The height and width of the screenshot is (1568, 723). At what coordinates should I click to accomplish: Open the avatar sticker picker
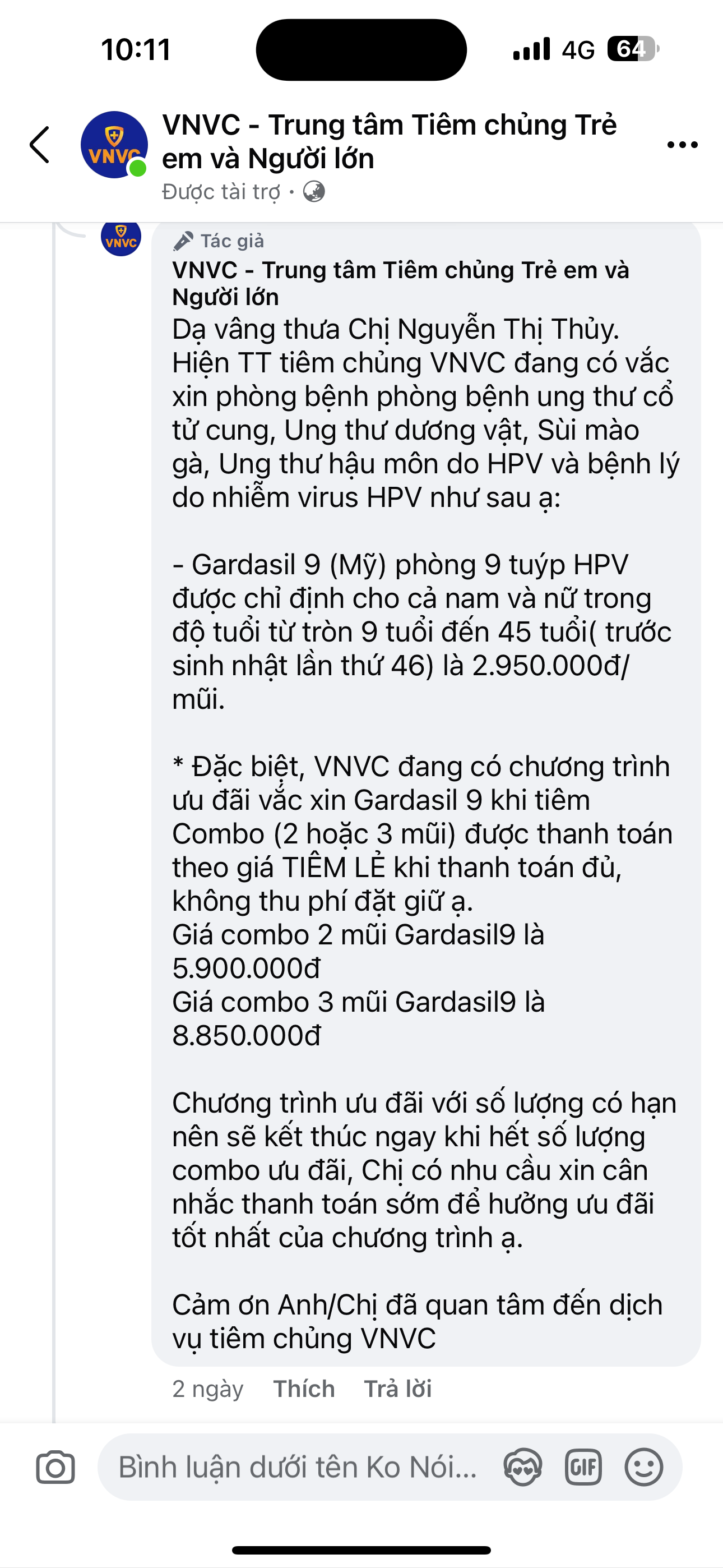pyautogui.click(x=523, y=1467)
